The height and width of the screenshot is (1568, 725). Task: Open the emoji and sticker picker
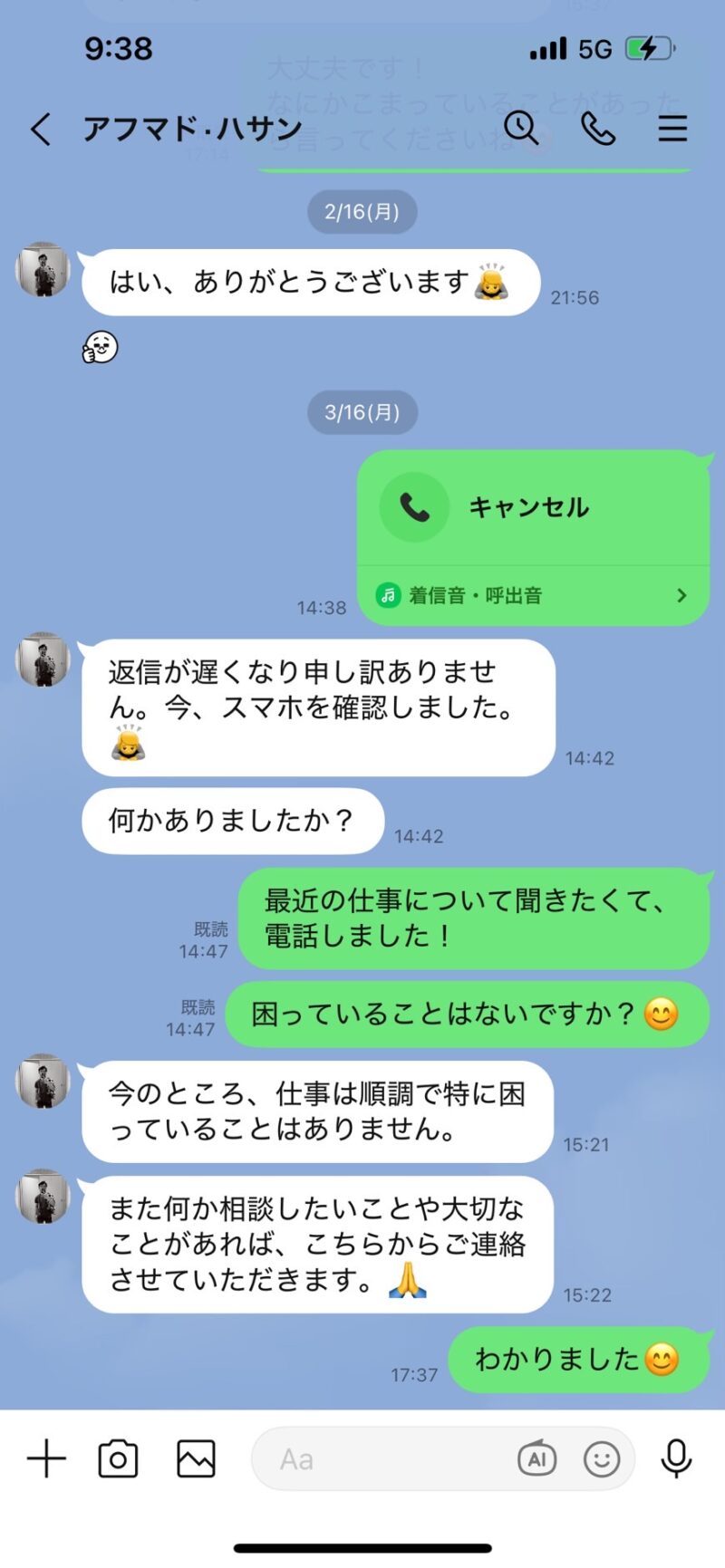click(602, 1459)
